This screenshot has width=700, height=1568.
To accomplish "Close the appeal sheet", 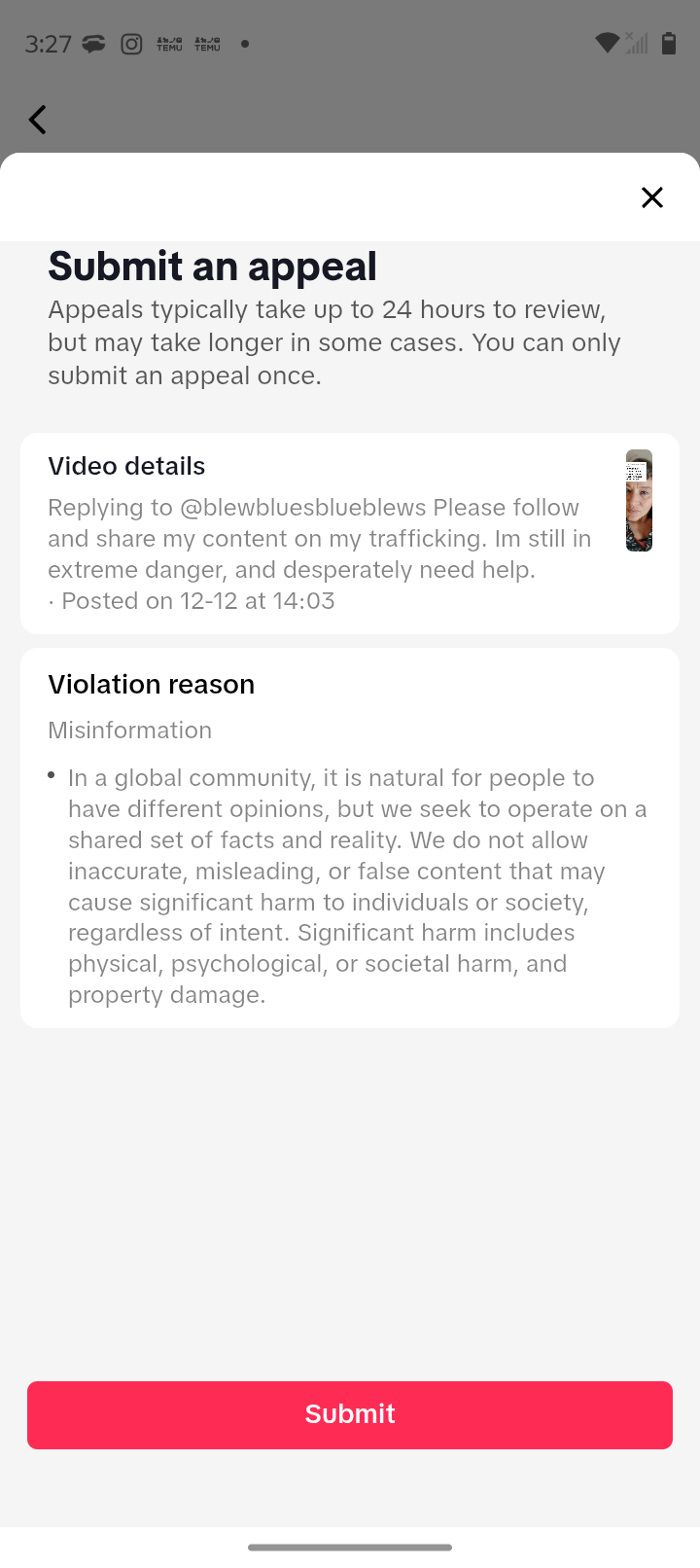I will 652,197.
